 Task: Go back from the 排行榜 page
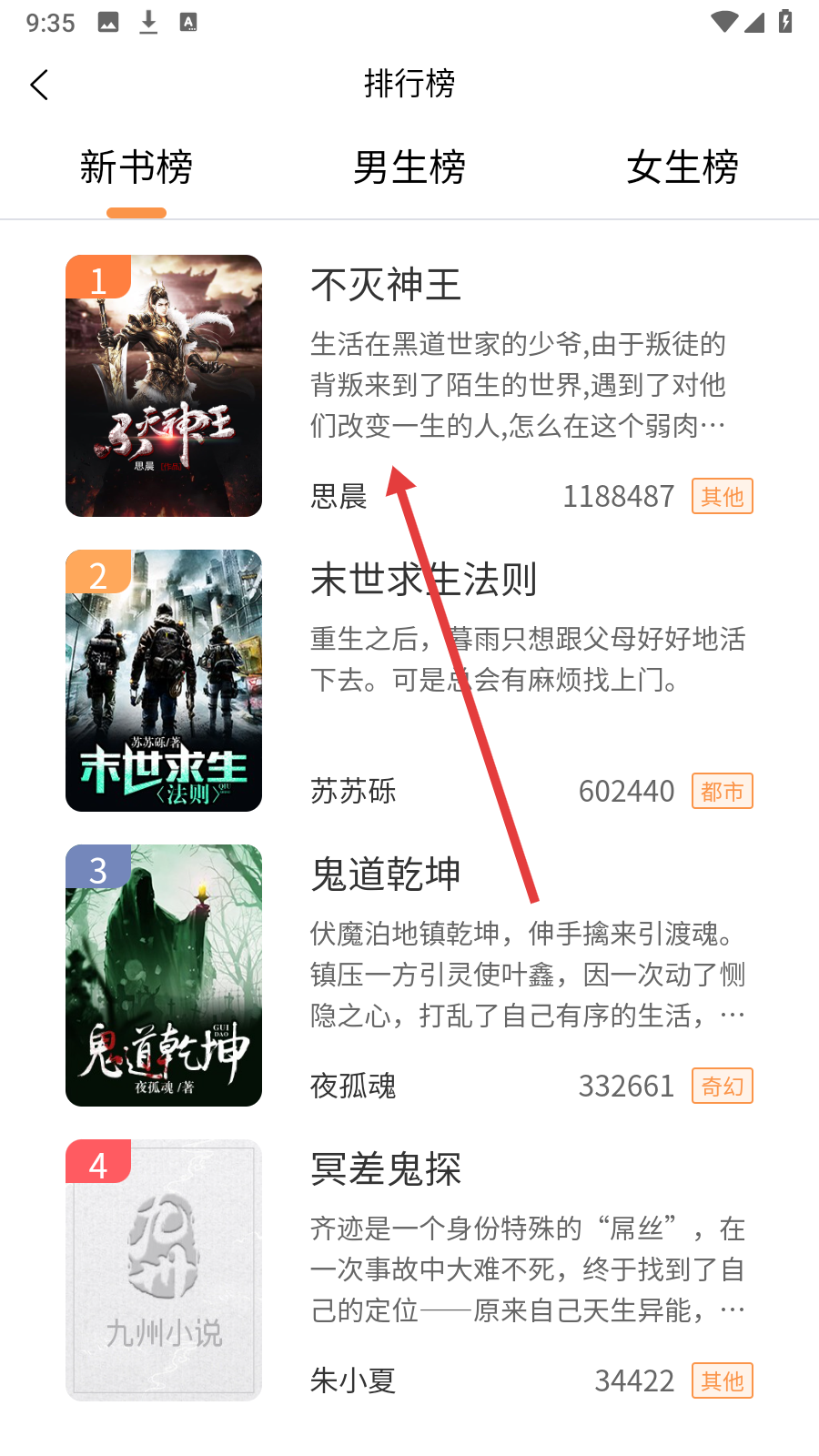[39, 85]
